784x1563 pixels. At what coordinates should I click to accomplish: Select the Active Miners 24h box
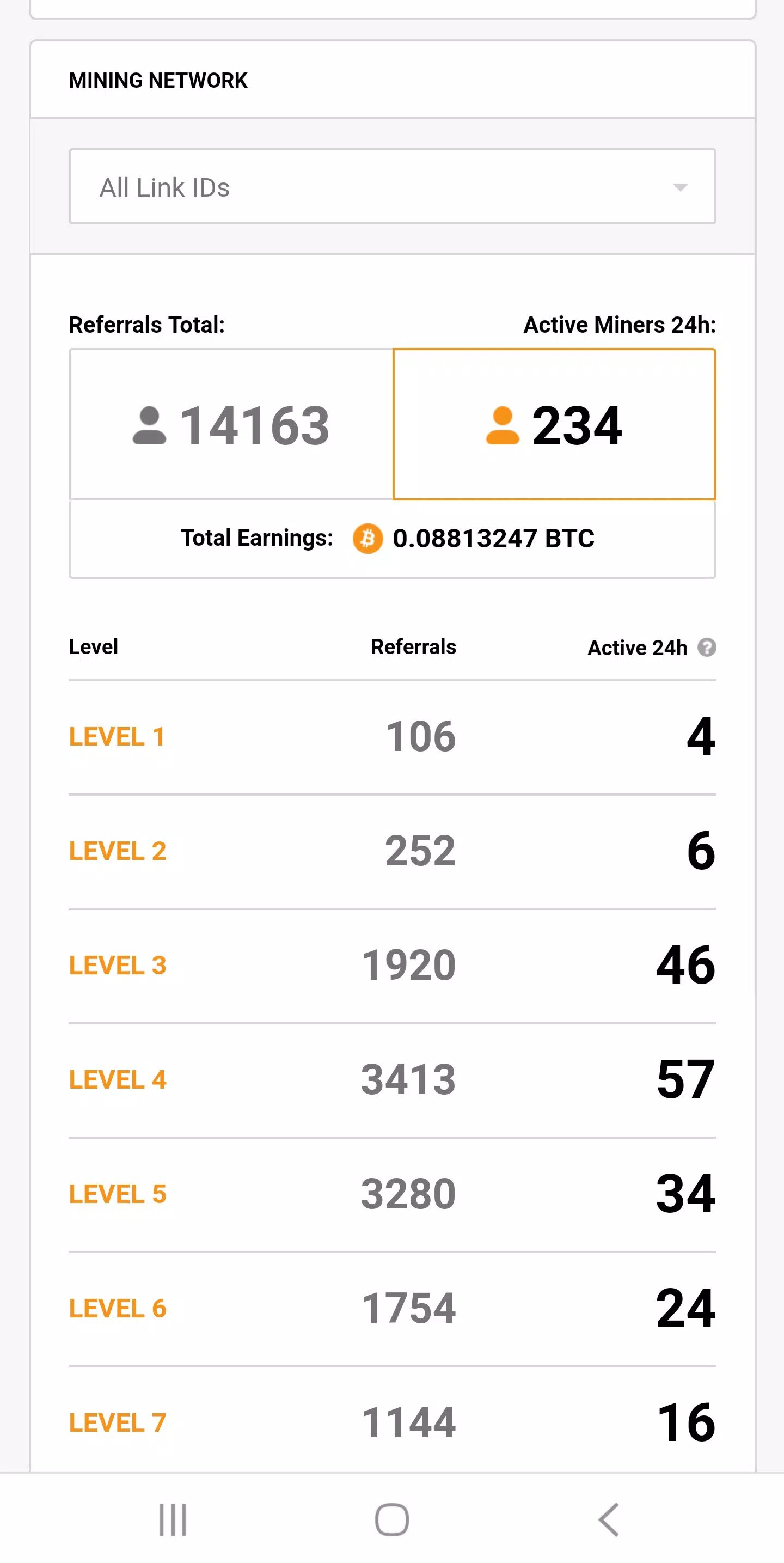tap(554, 424)
